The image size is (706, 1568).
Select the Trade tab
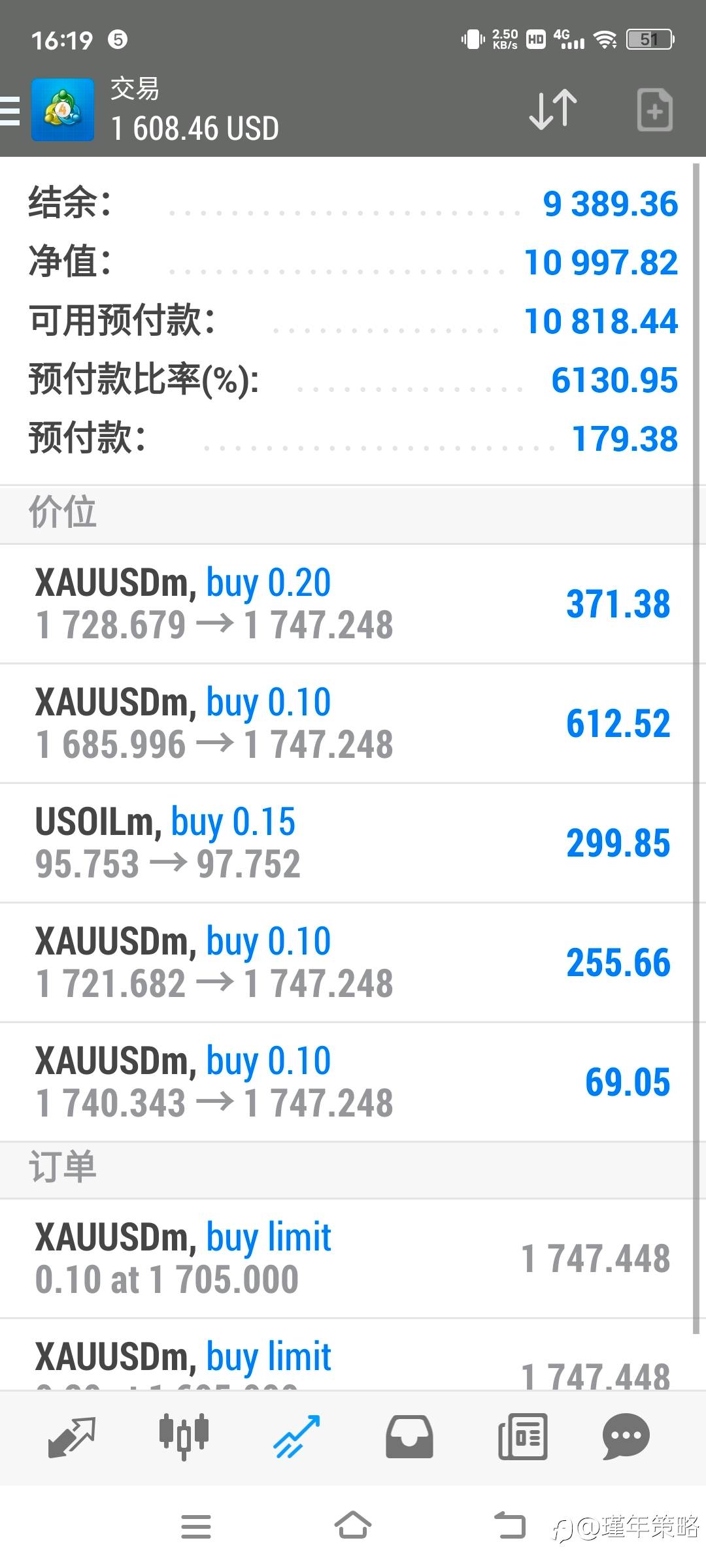click(297, 1437)
